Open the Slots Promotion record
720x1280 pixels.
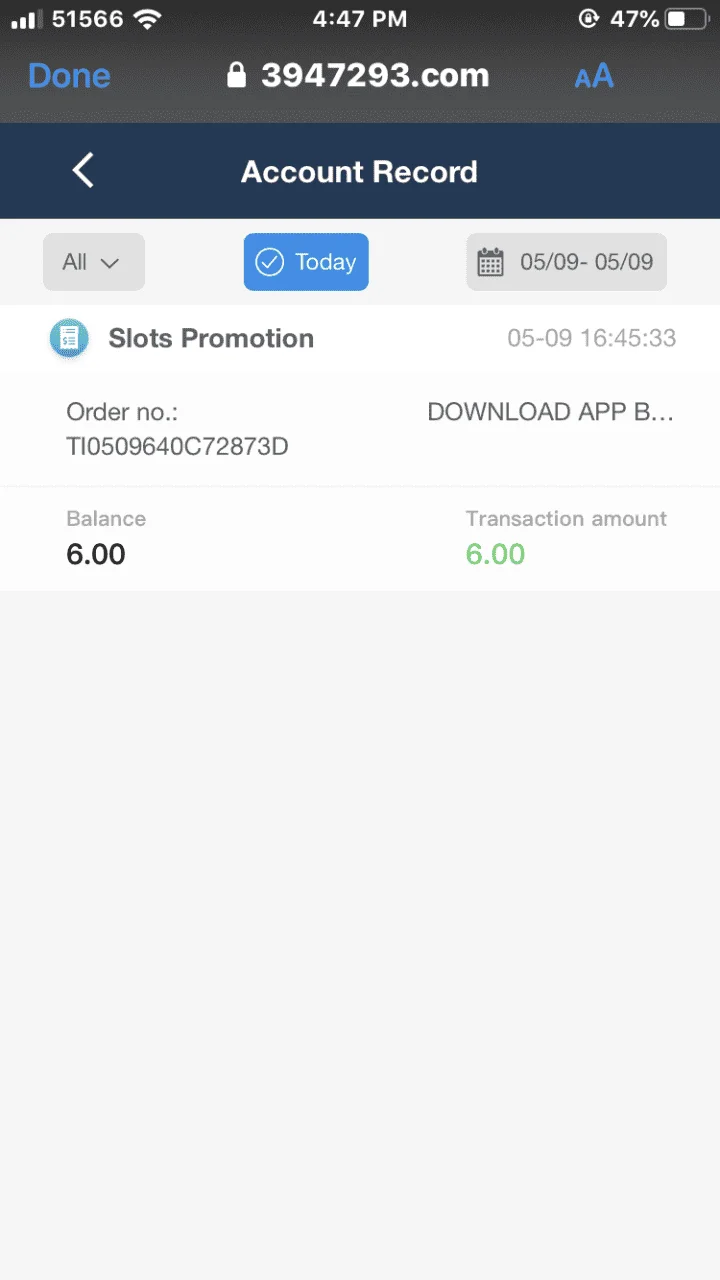pyautogui.click(x=360, y=339)
